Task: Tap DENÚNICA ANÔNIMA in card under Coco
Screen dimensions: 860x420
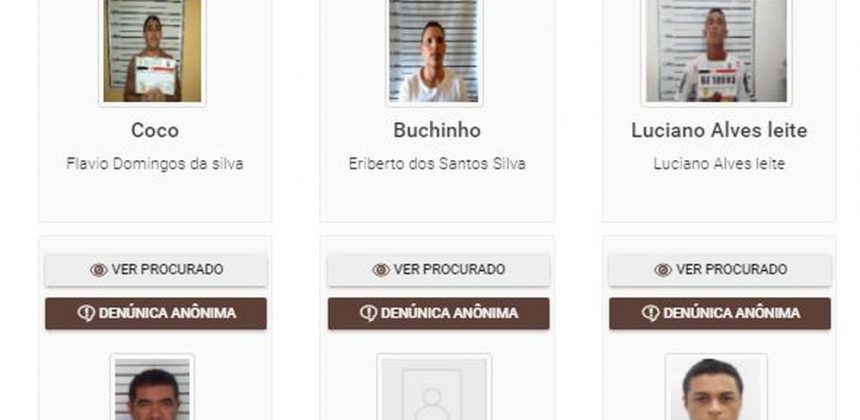Action: tap(156, 313)
